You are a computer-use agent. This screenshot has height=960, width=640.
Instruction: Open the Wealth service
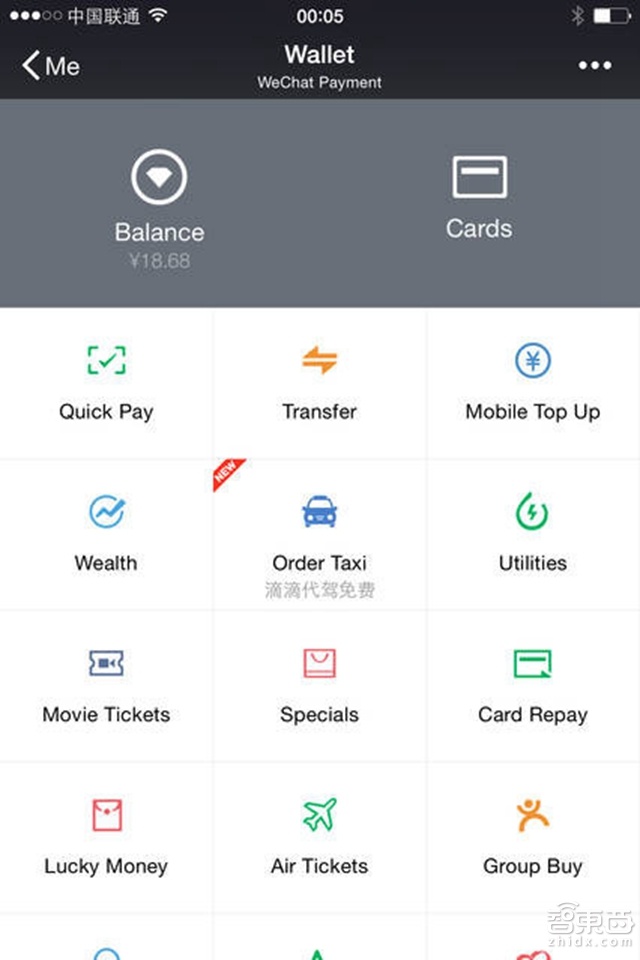106,535
